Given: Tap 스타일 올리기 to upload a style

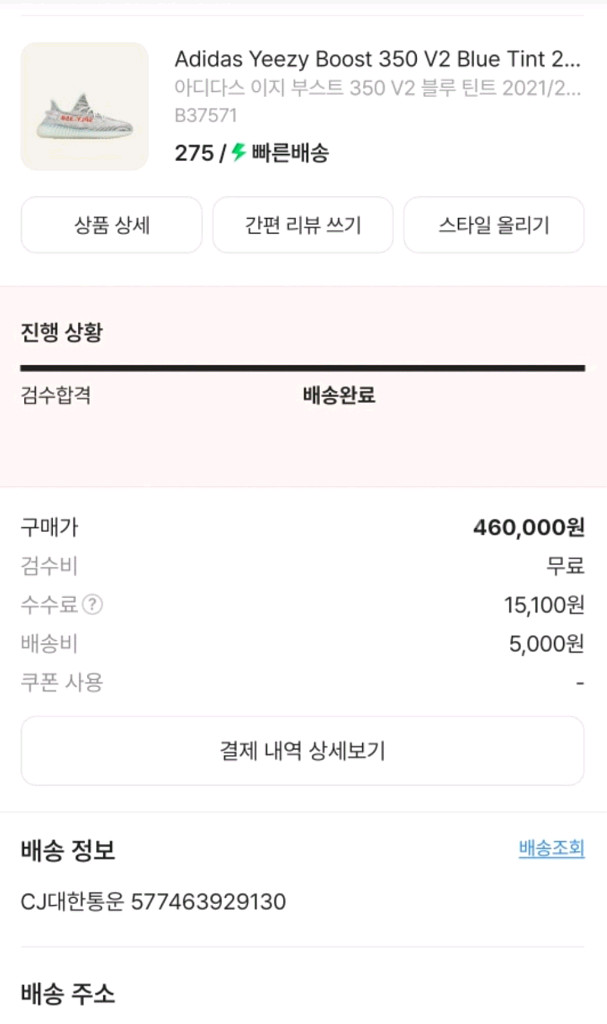Looking at the screenshot, I should click(494, 225).
